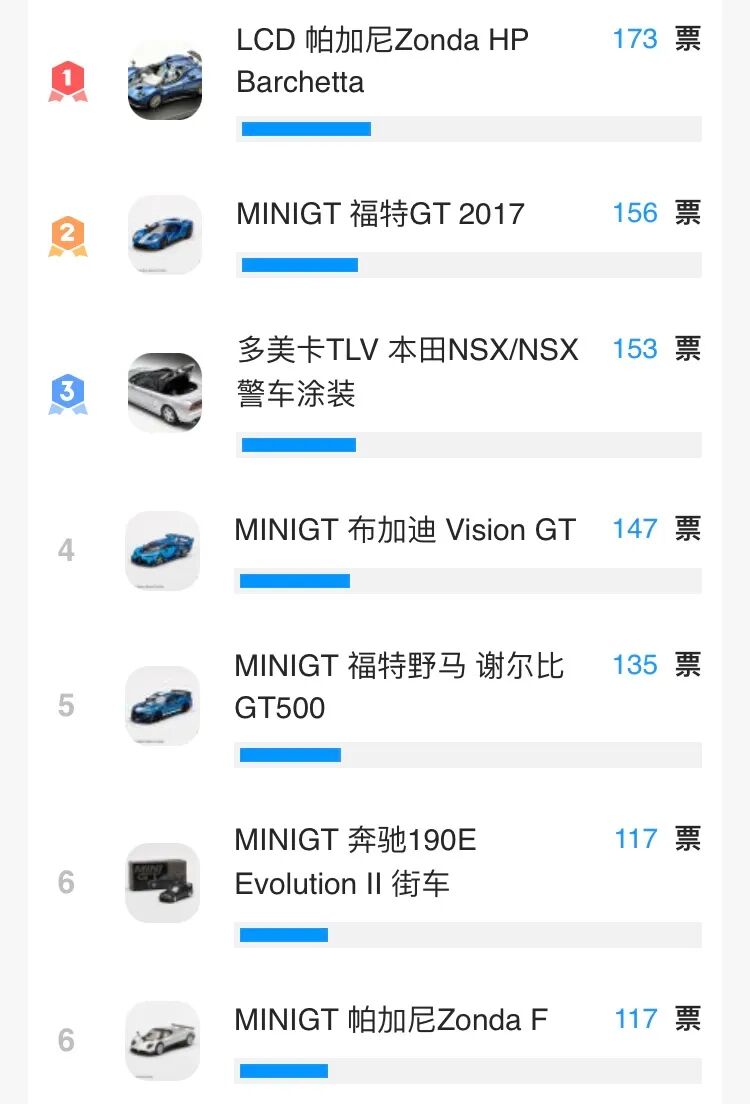Open the 多美卡TLV 本田NSX car picture
The width and height of the screenshot is (750, 1104).
[165, 392]
